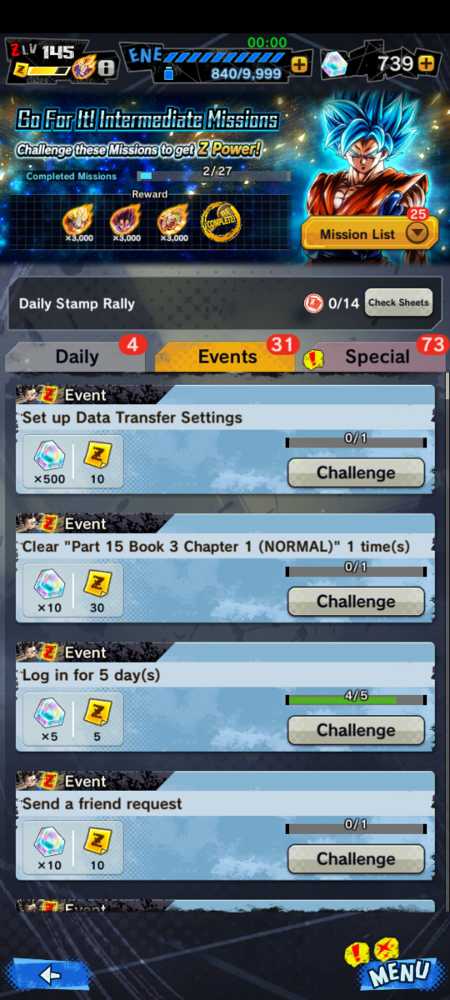
Task: Challenge the Log in for 5 days mission
Action: click(x=356, y=730)
